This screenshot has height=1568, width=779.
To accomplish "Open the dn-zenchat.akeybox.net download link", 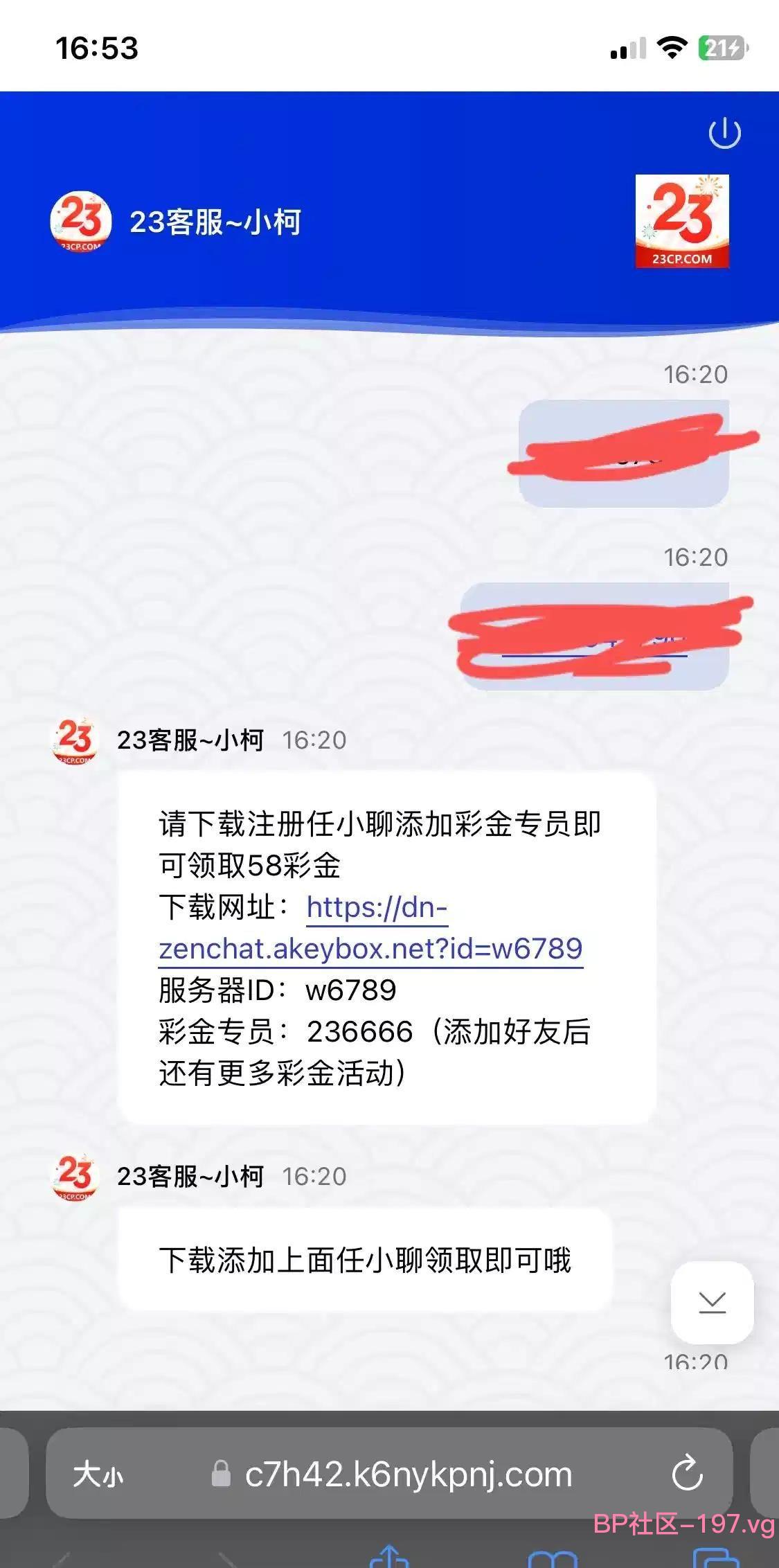I will tap(371, 928).
